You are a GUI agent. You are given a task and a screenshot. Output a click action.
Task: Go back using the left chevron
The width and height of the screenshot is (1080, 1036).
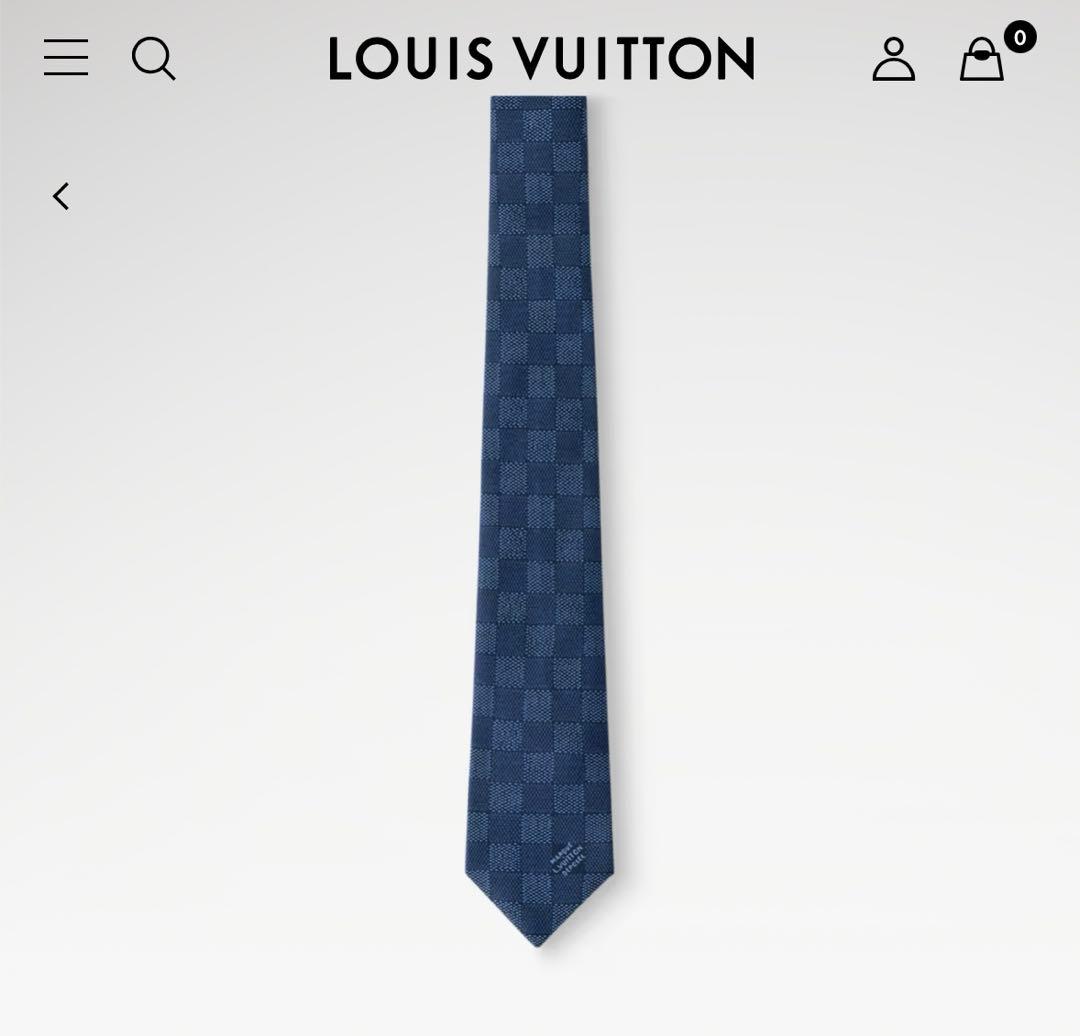coord(62,196)
